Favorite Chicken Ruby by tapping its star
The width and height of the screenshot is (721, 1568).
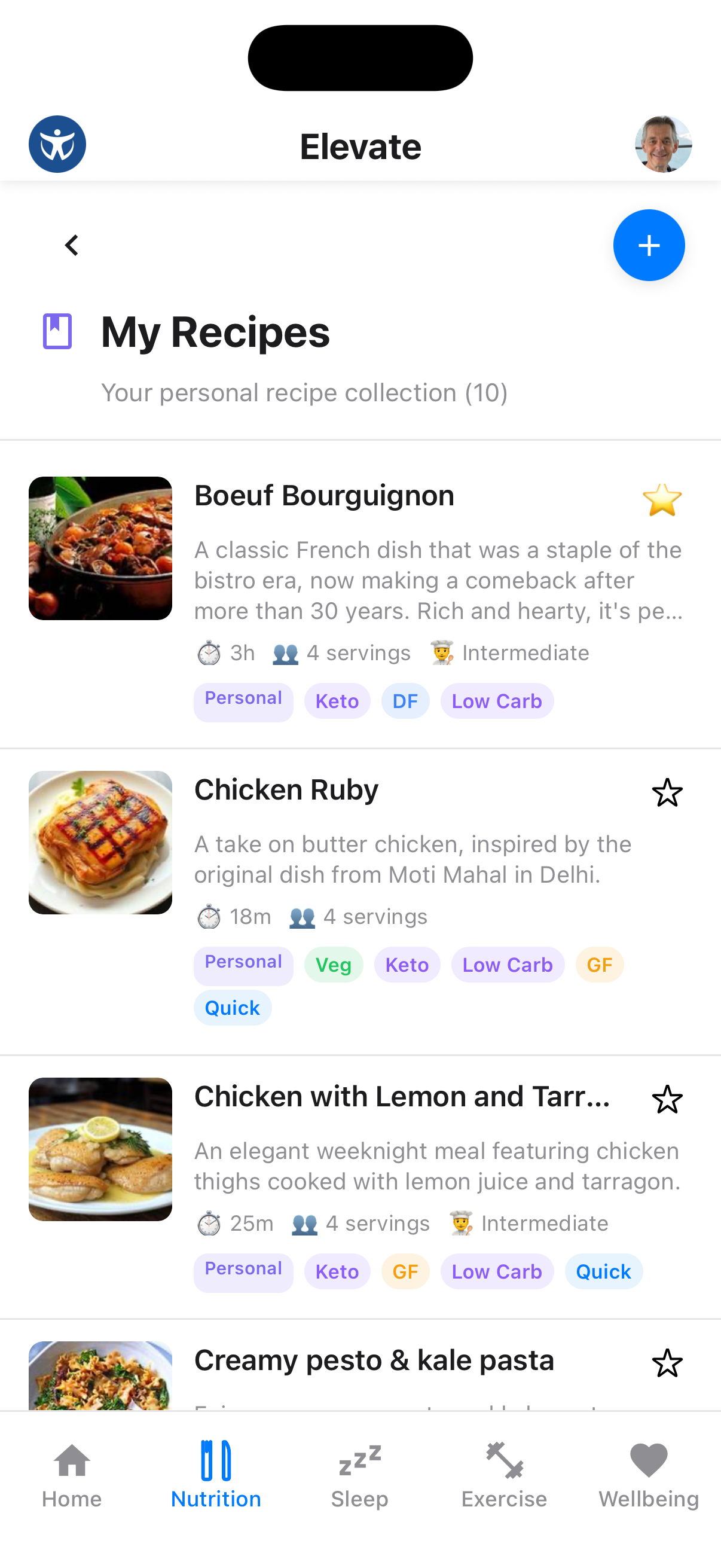tap(667, 792)
